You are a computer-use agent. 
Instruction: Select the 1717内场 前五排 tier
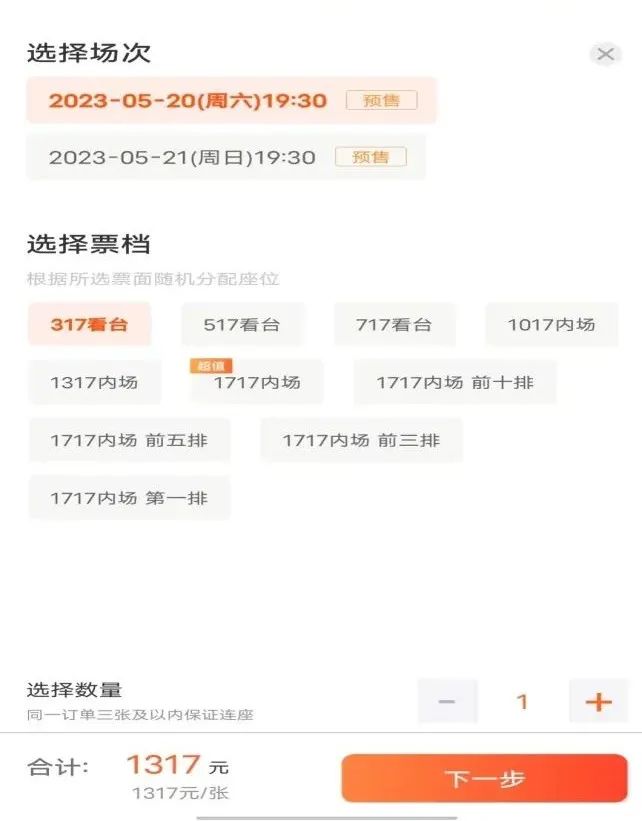point(129,441)
